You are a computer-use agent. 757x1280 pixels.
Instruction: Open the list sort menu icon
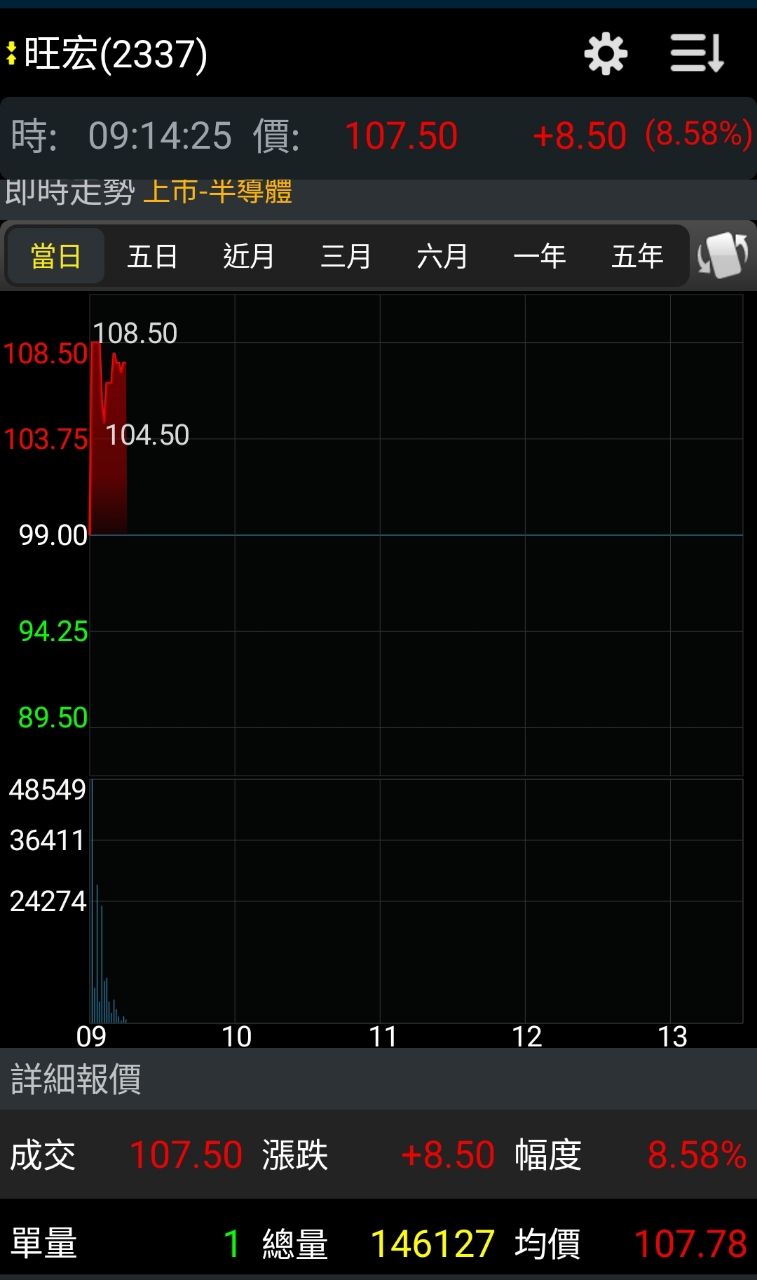pos(696,54)
